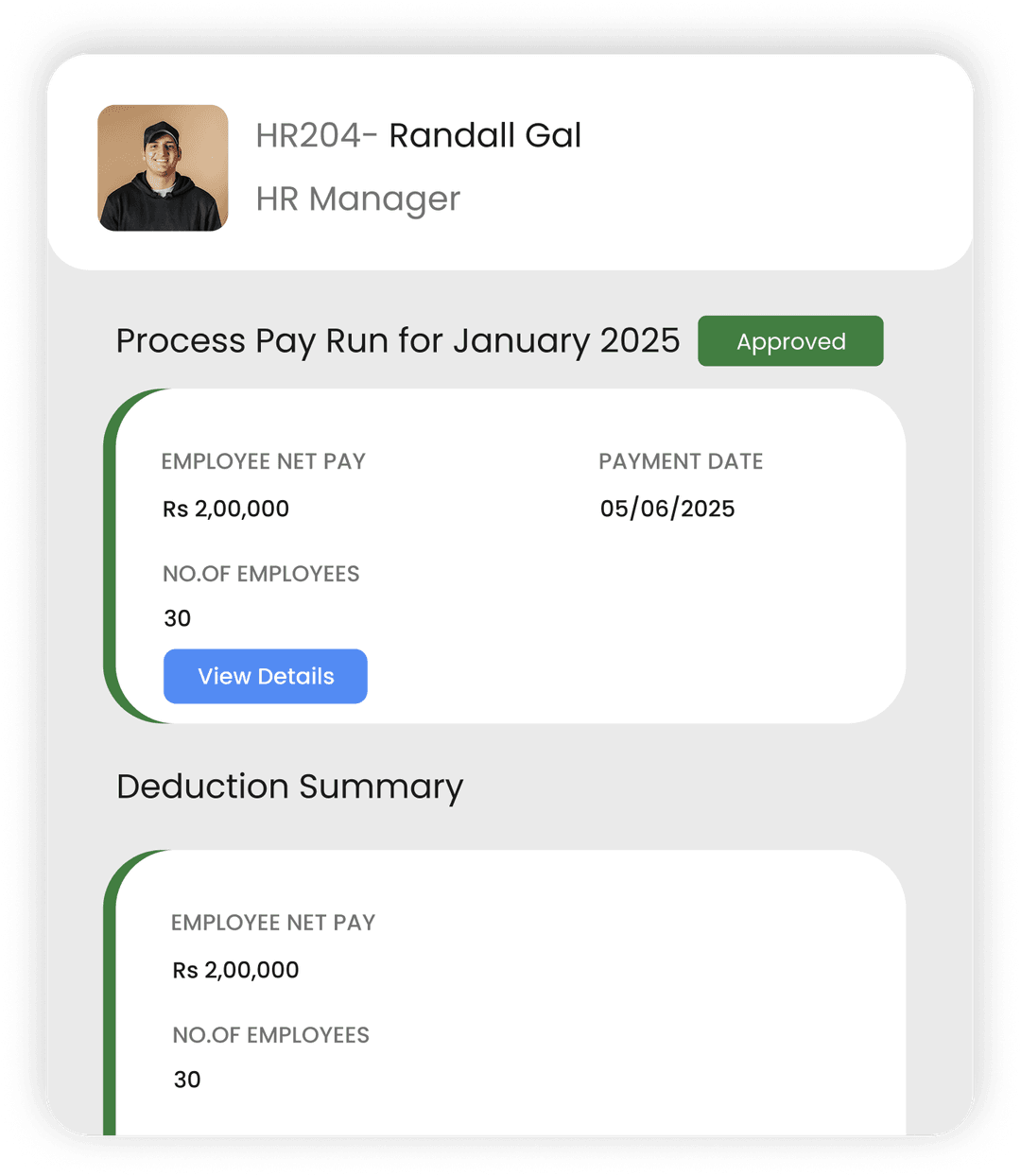The image size is (1021, 1176).
Task: Select the employee name HR204- Randall Gal
Action: tap(419, 135)
